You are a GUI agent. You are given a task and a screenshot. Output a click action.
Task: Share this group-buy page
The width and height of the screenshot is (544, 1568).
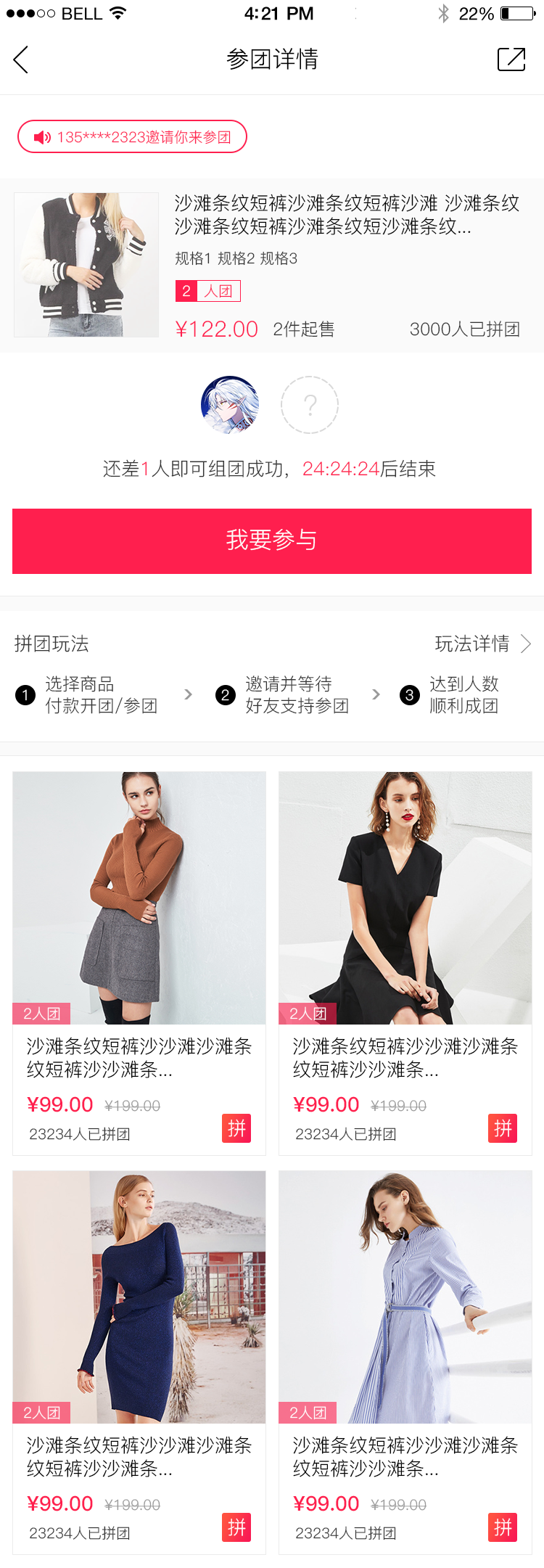[x=511, y=59]
